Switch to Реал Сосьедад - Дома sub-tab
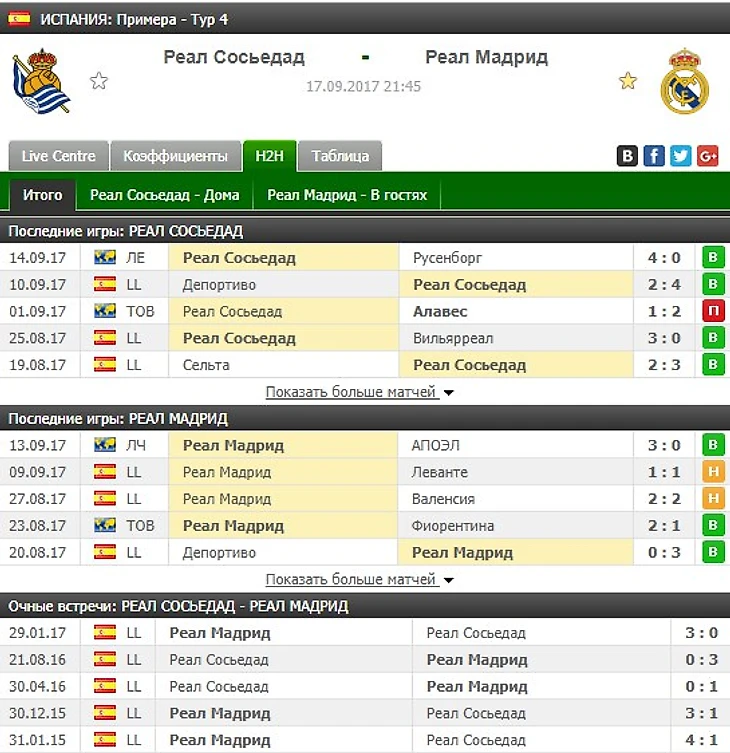This screenshot has height=753, width=730. [x=165, y=195]
